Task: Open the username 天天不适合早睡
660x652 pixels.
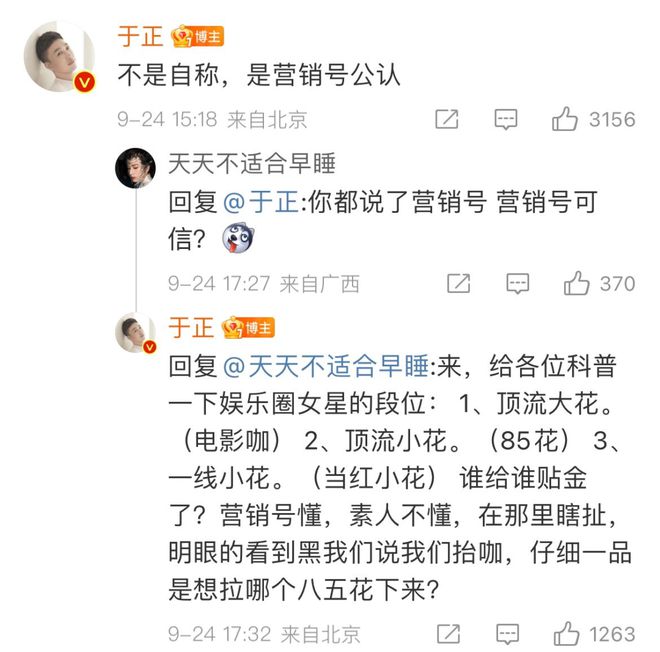Action: tap(251, 163)
